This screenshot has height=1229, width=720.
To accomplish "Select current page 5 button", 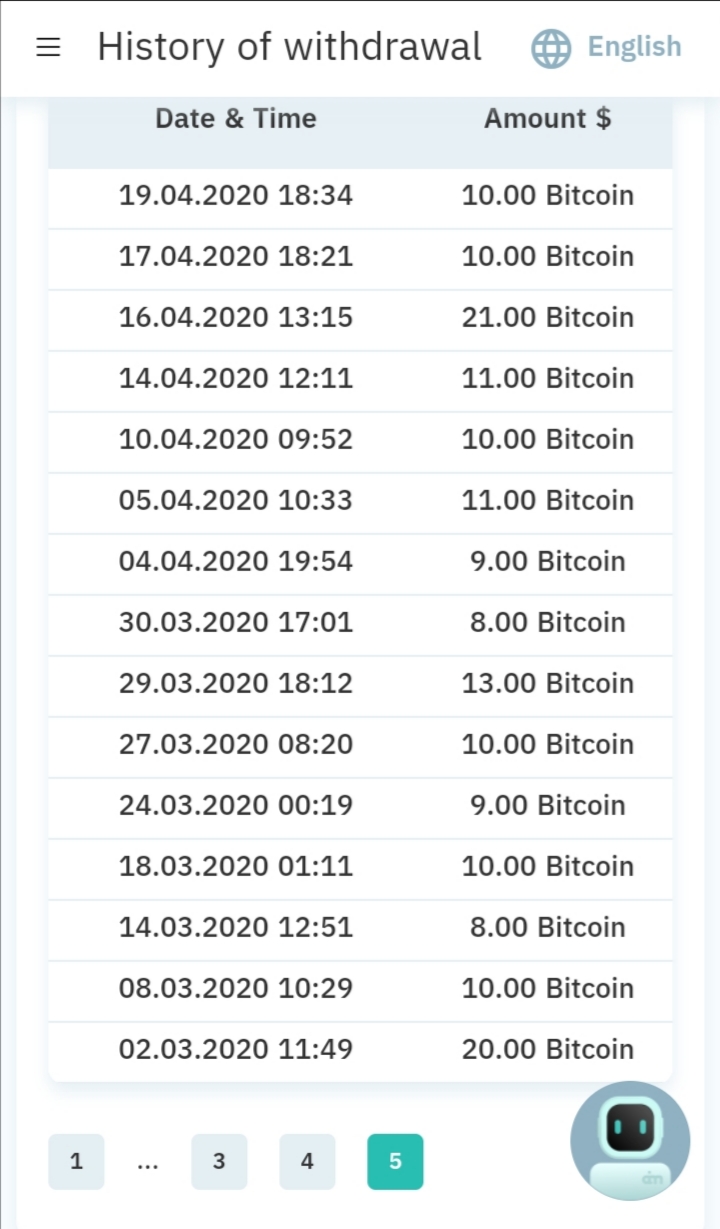I will [x=395, y=1161].
